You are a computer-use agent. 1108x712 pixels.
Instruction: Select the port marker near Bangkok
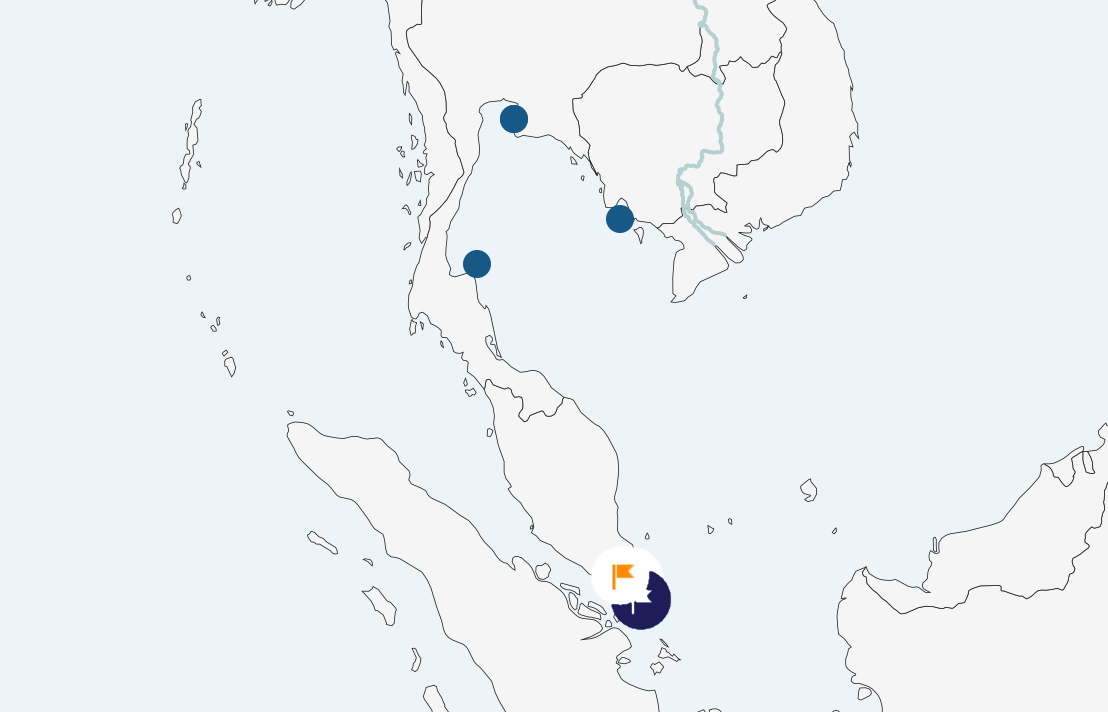point(514,119)
